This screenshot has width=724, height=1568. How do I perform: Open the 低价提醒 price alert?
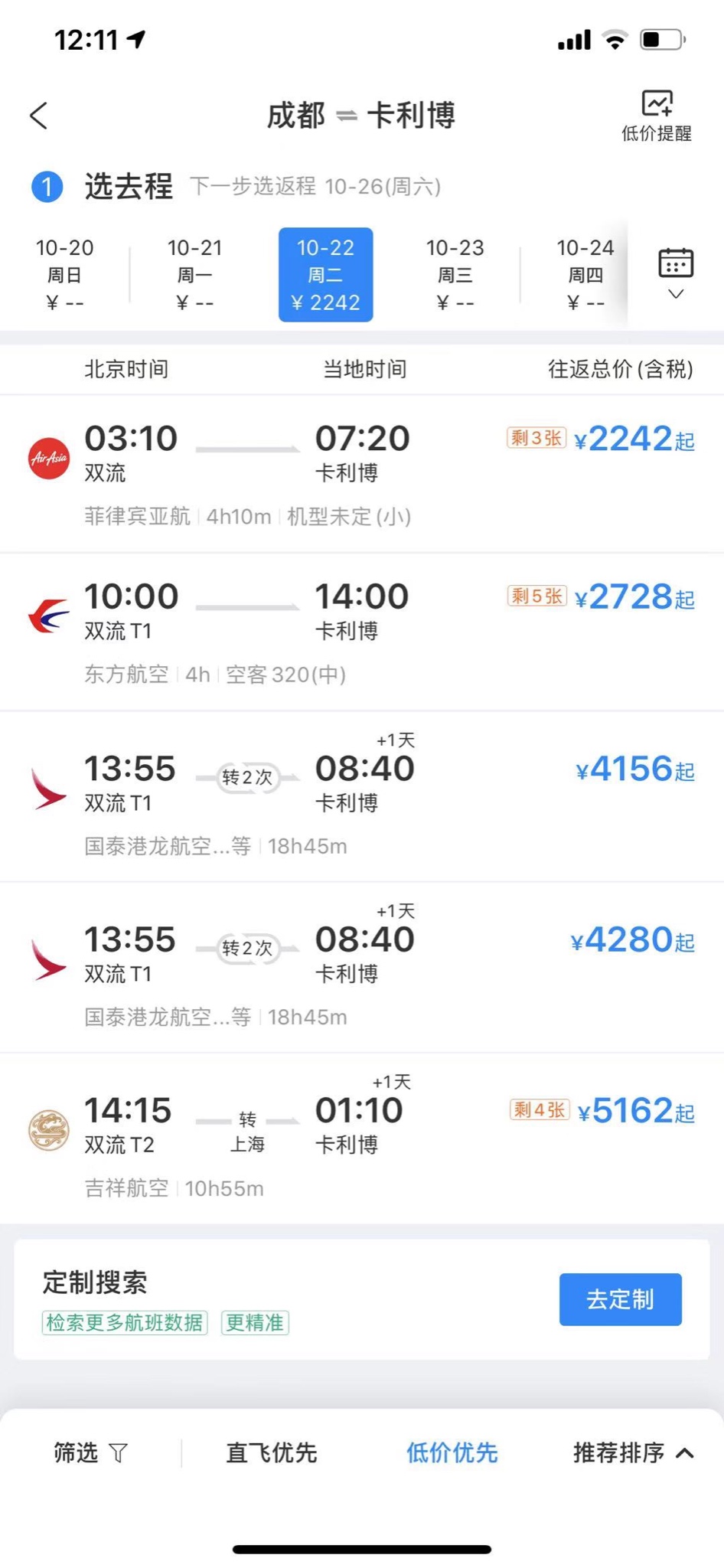(x=656, y=116)
